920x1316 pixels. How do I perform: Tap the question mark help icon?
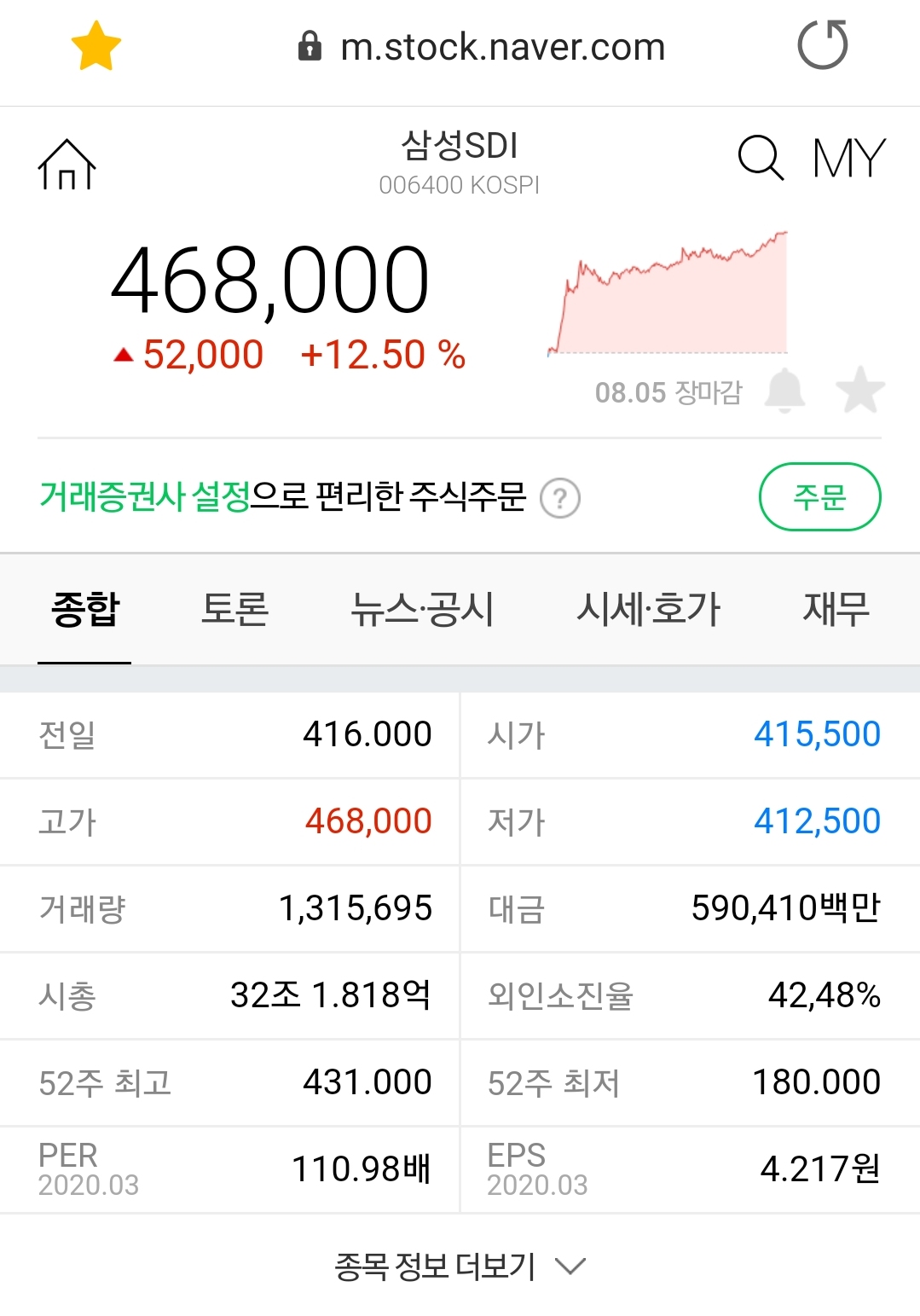(560, 498)
